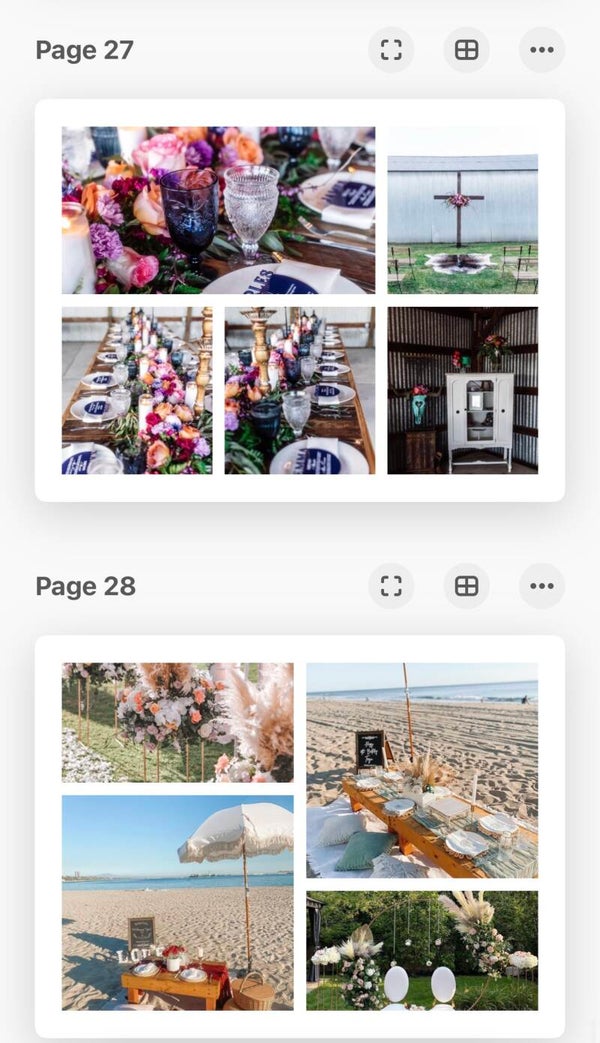This screenshot has height=1043, width=600.
Task: Change the layout grid for Page 27
Action: pyautogui.click(x=467, y=50)
